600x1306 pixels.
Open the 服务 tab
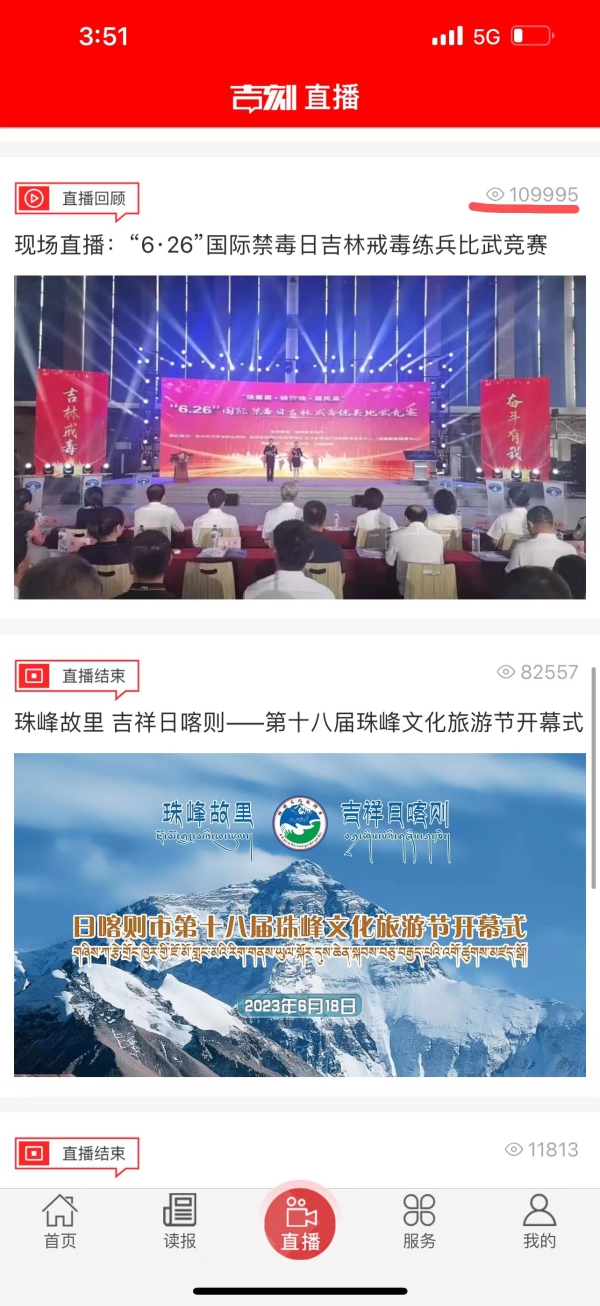point(420,1221)
